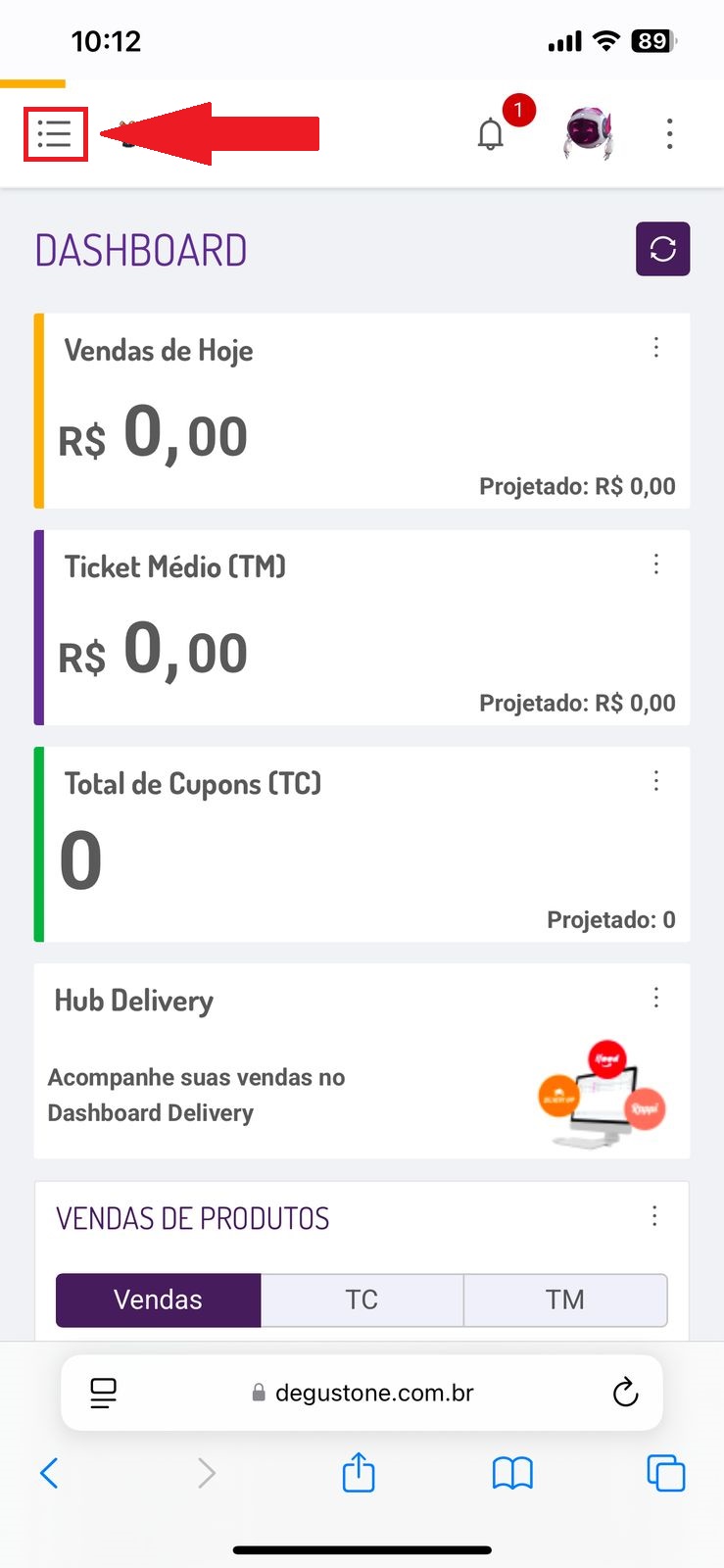This screenshot has height=1568, width=724.
Task: Go back to the previous page
Action: (50, 1473)
